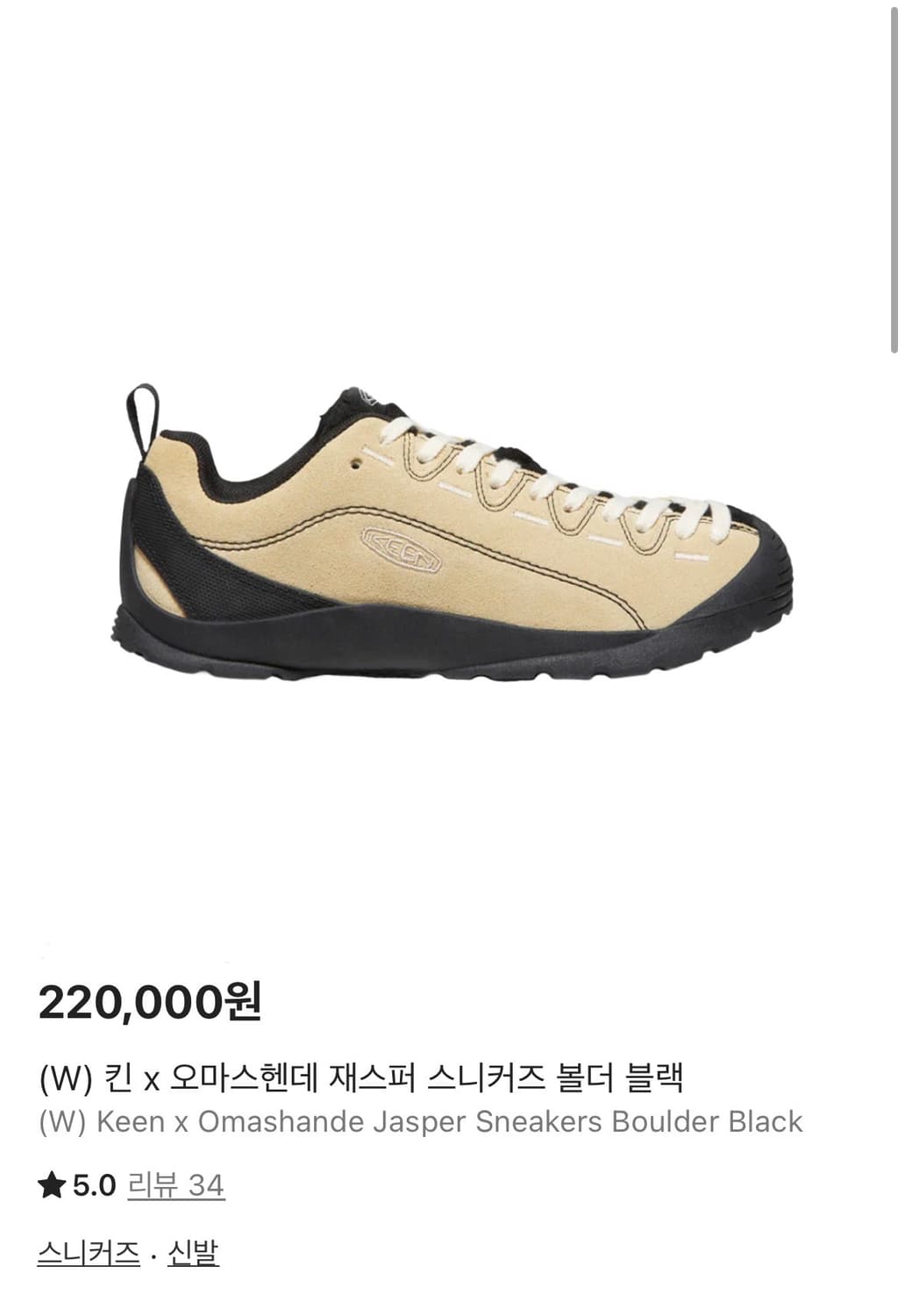Click the blank white area above the product image

pos(438,175)
